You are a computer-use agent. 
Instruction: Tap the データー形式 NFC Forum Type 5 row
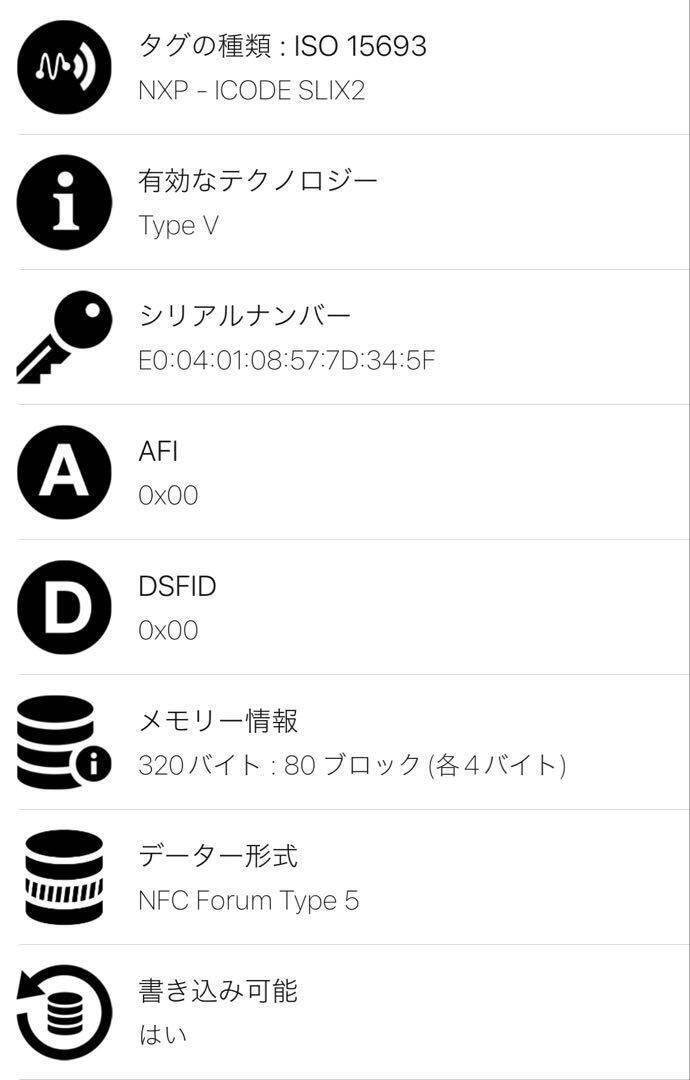(x=345, y=877)
